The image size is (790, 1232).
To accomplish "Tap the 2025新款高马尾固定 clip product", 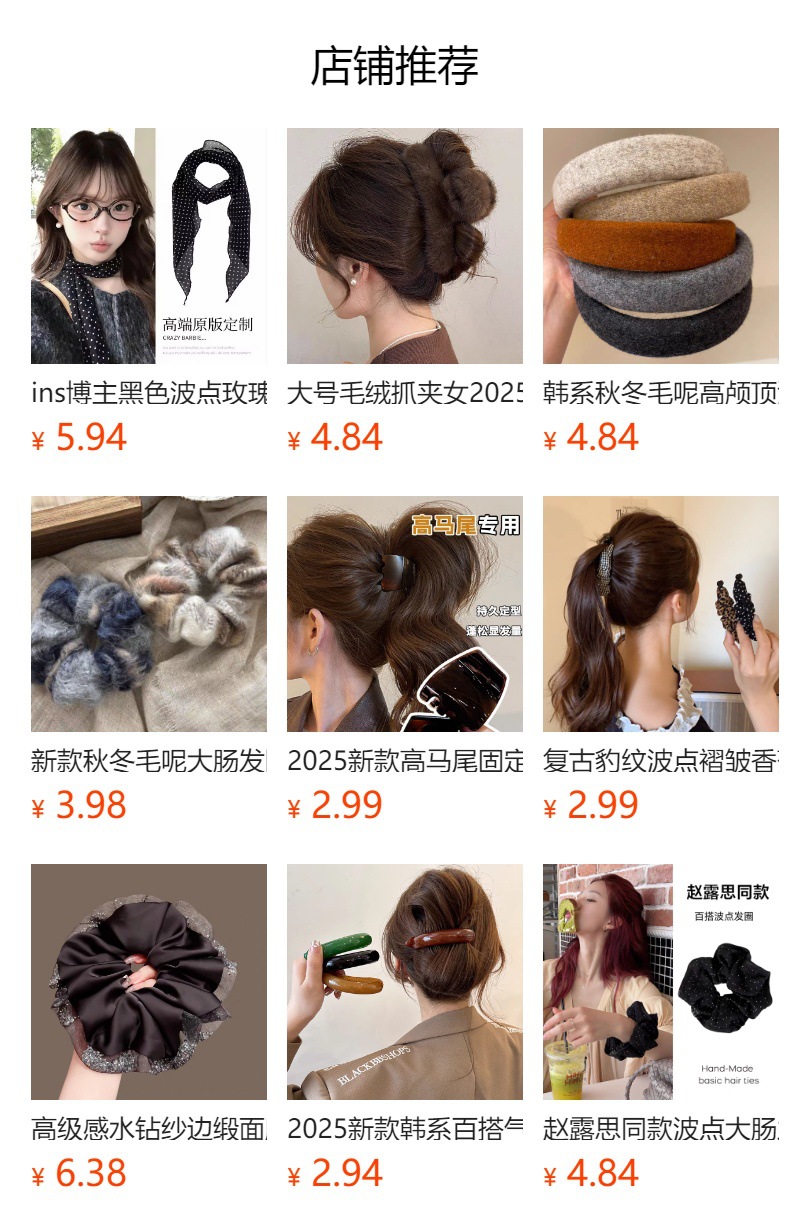I will (404, 614).
